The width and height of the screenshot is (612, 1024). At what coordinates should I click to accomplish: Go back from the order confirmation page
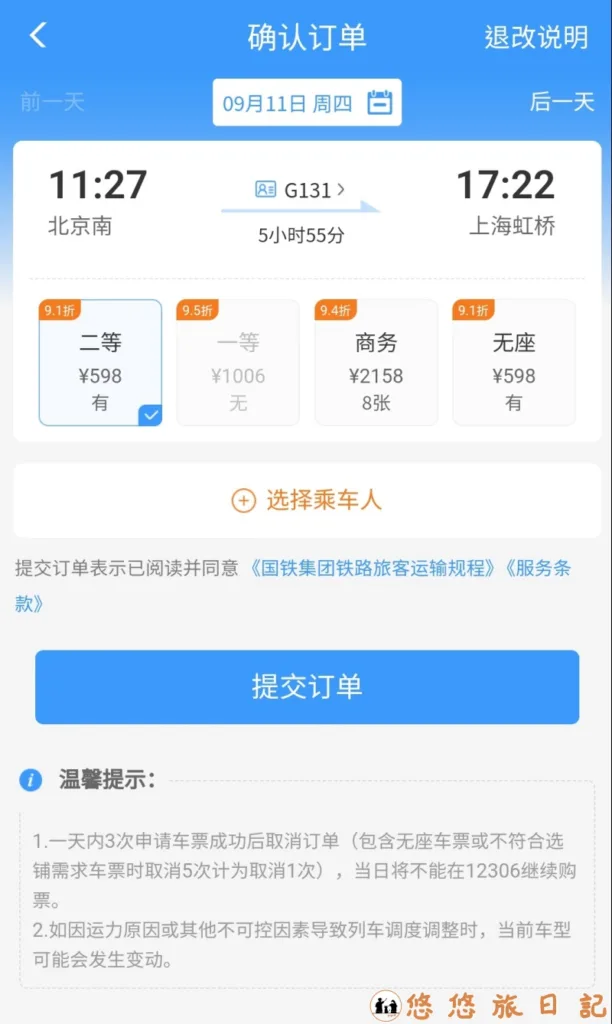[38, 36]
